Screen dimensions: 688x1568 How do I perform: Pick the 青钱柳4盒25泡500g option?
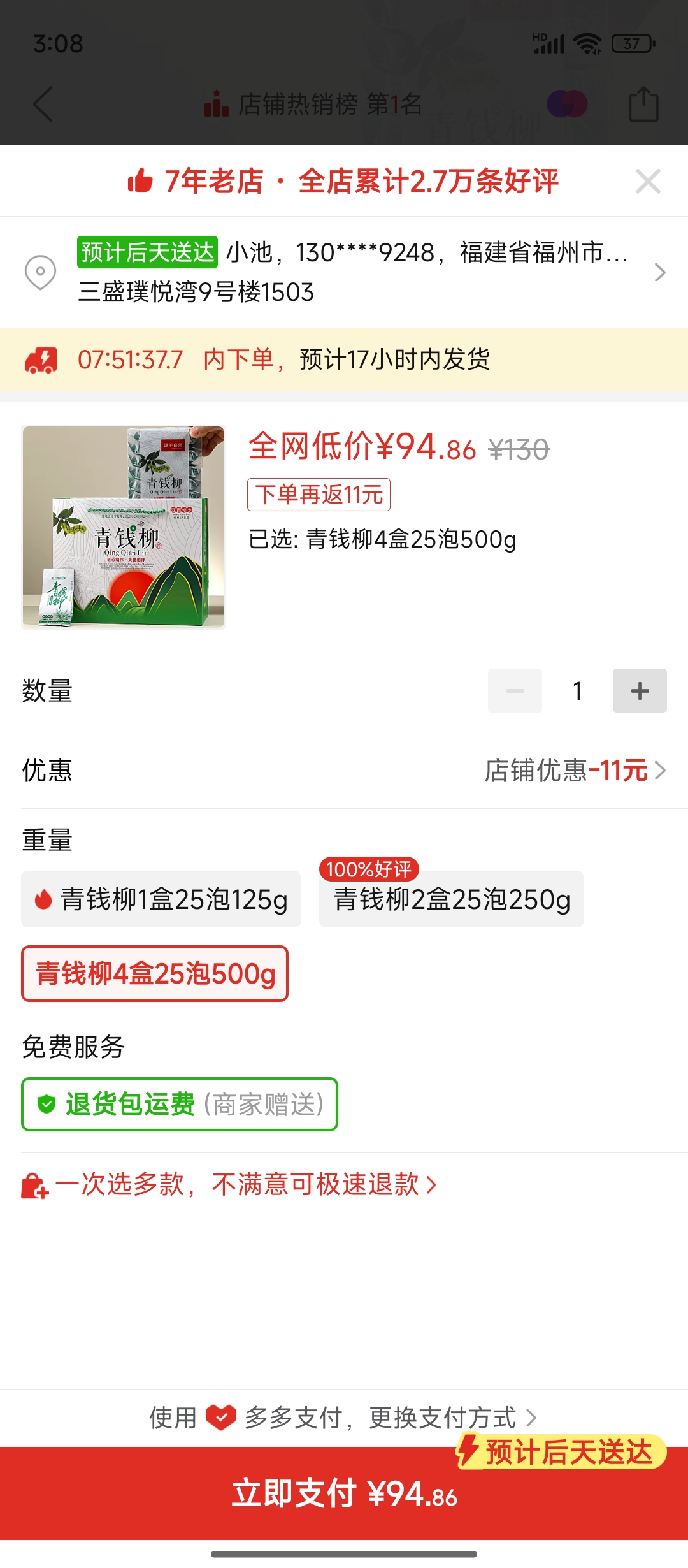pos(155,974)
